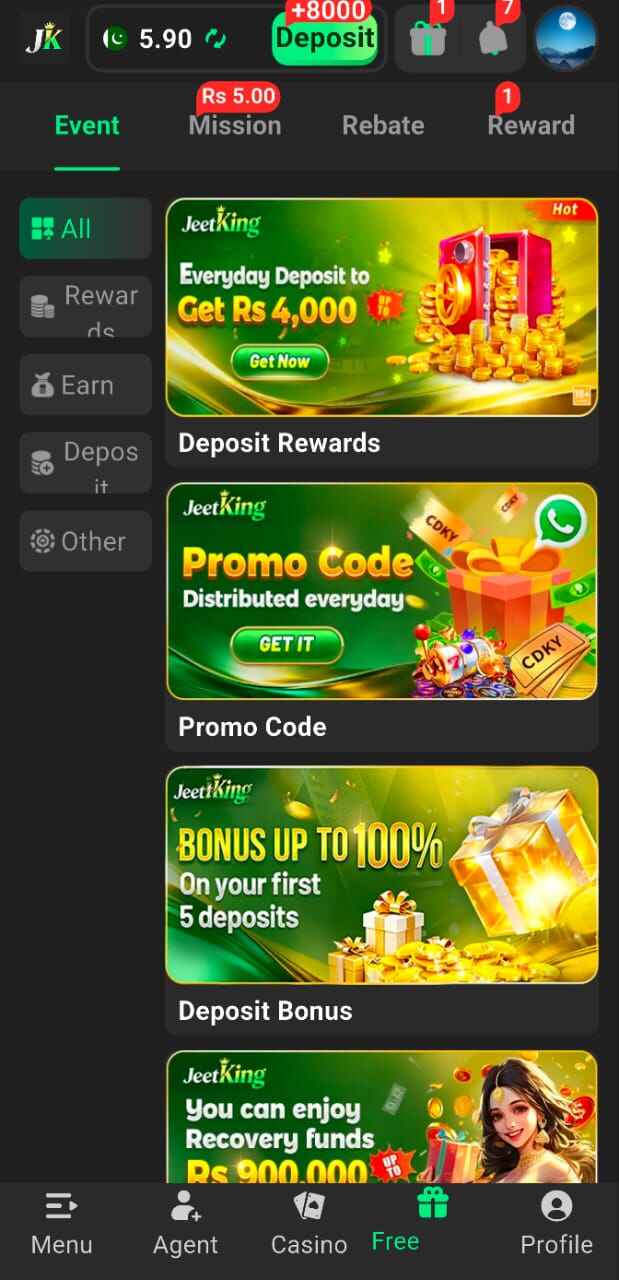Switch to the Mission tab
The width and height of the screenshot is (619, 1280).
[x=235, y=126]
